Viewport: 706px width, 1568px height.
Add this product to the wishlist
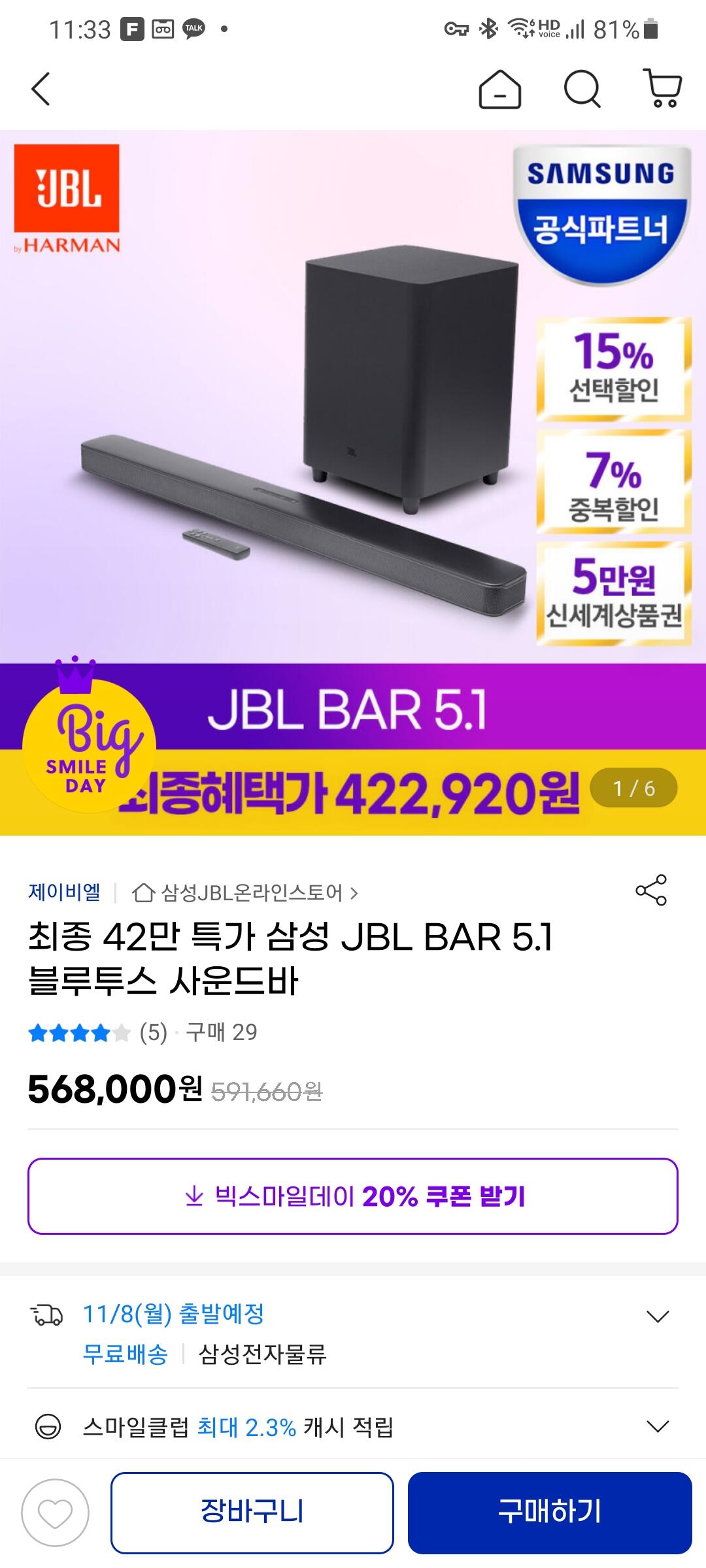pos(55,1512)
